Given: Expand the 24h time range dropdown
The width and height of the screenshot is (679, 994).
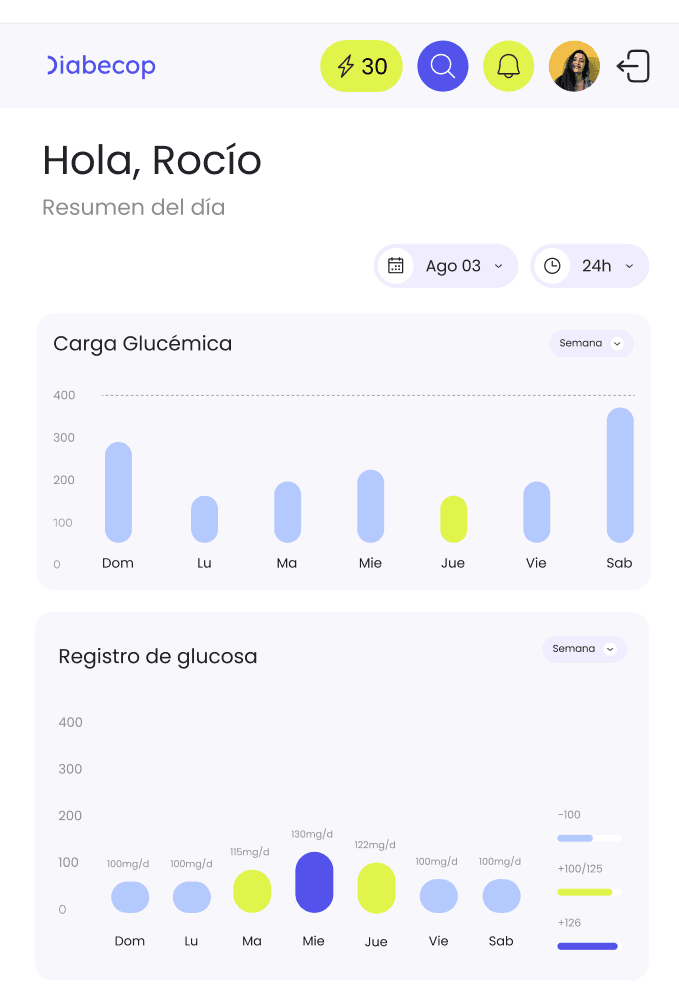Looking at the screenshot, I should 590,266.
